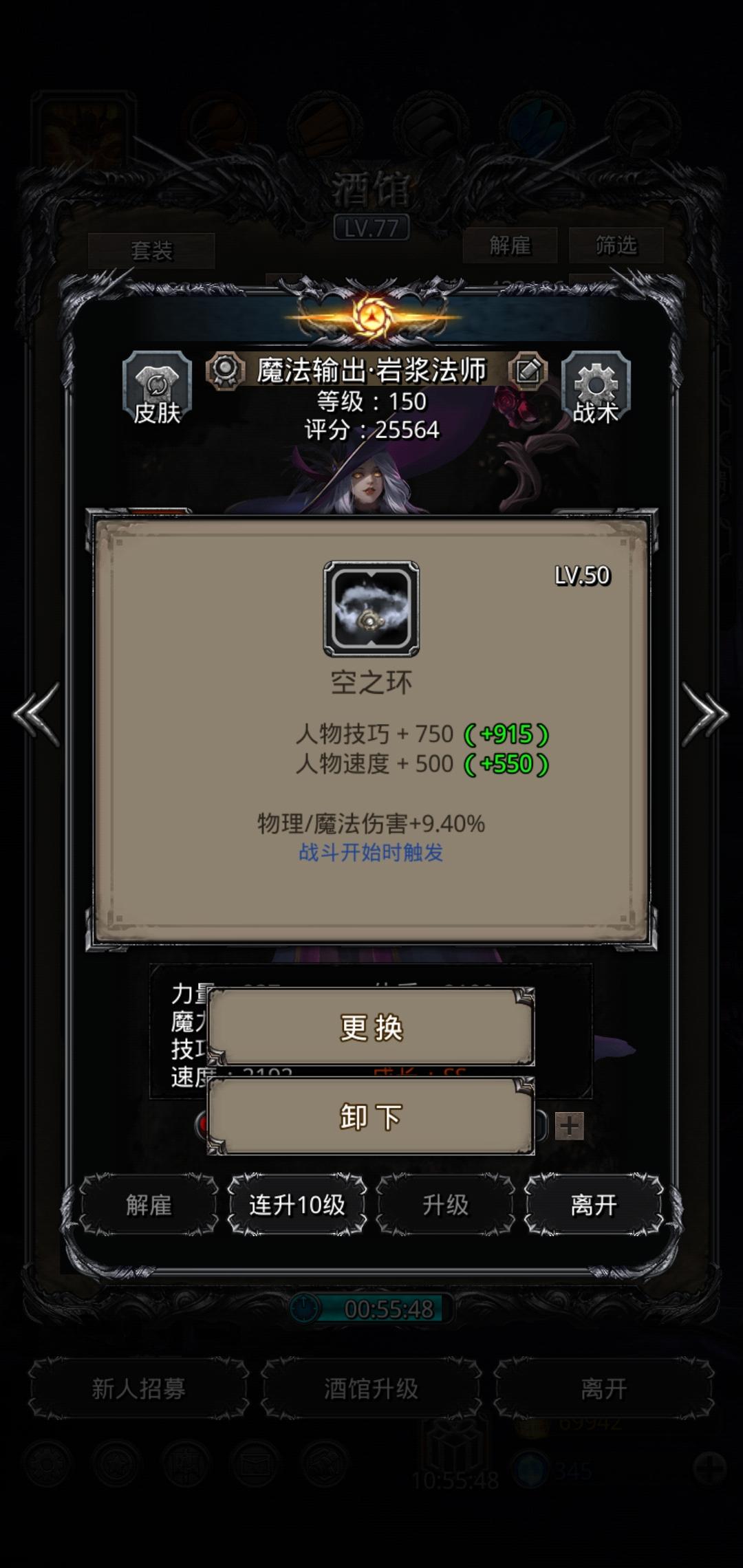Viewport: 743px width, 1568px height.
Task: Click the pencil edit icon to rename hero
Action: [x=528, y=369]
